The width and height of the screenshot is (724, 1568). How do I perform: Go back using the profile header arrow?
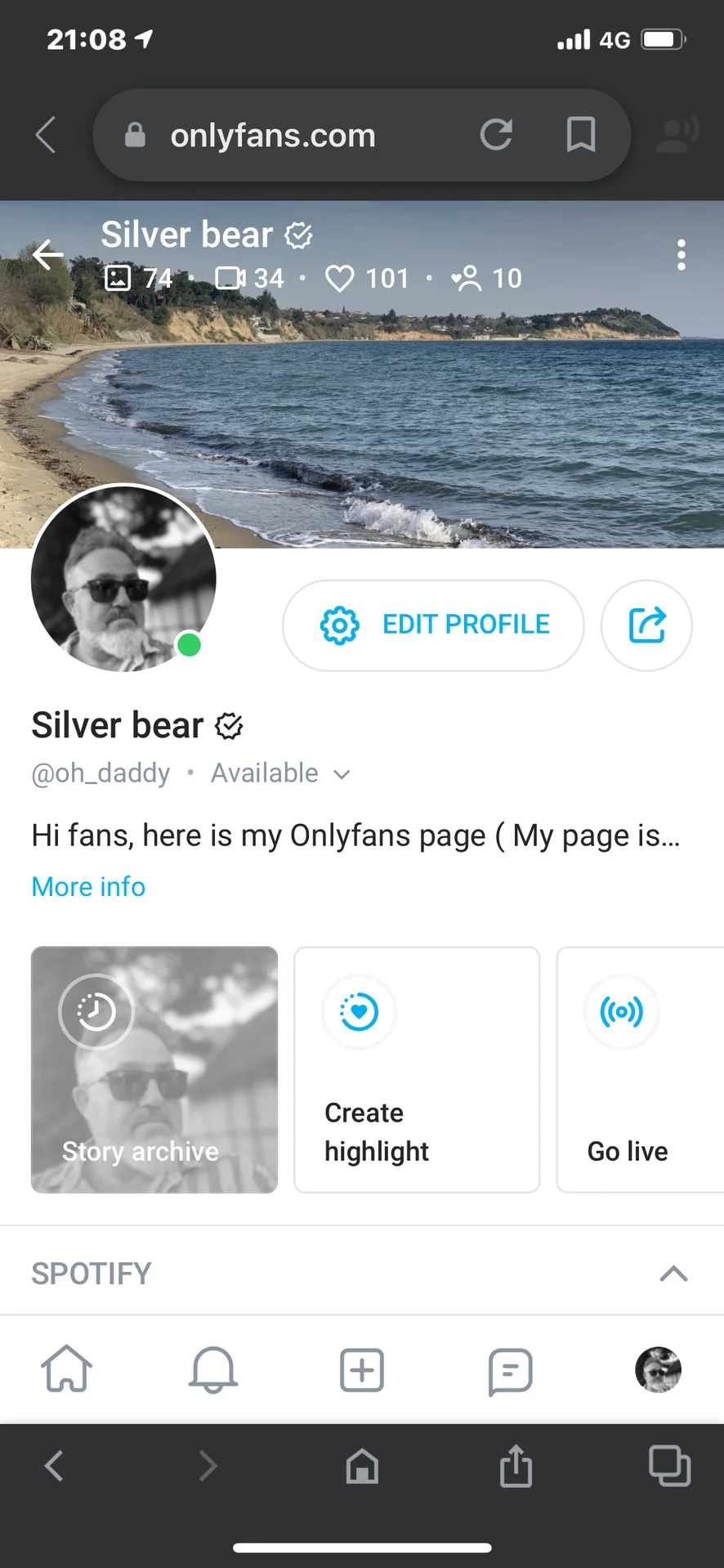click(48, 255)
